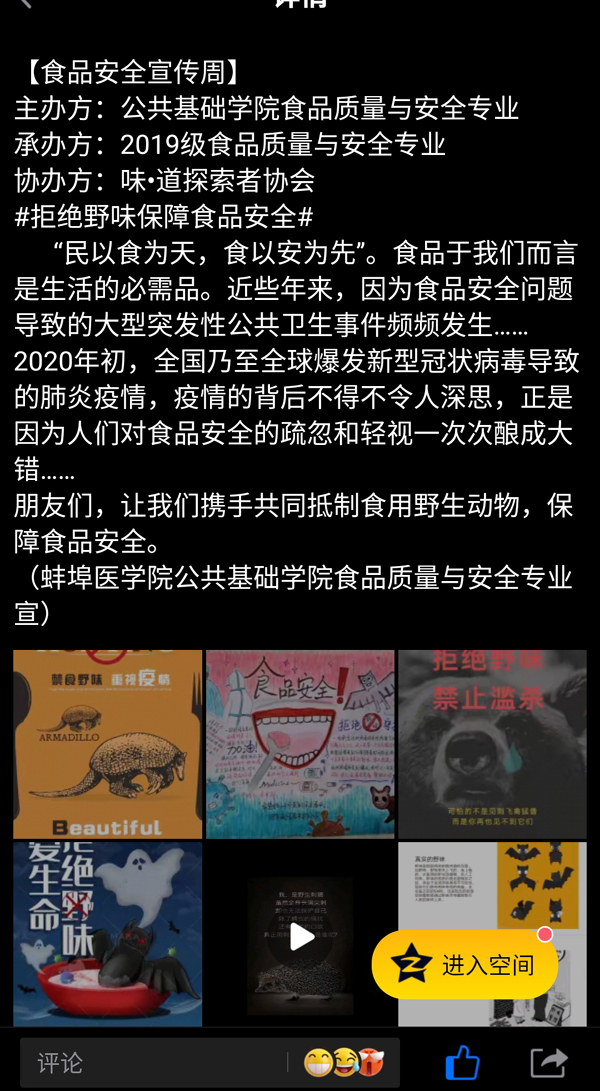Write a comment in the 评论 field
The image size is (600, 1091).
coord(150,1062)
